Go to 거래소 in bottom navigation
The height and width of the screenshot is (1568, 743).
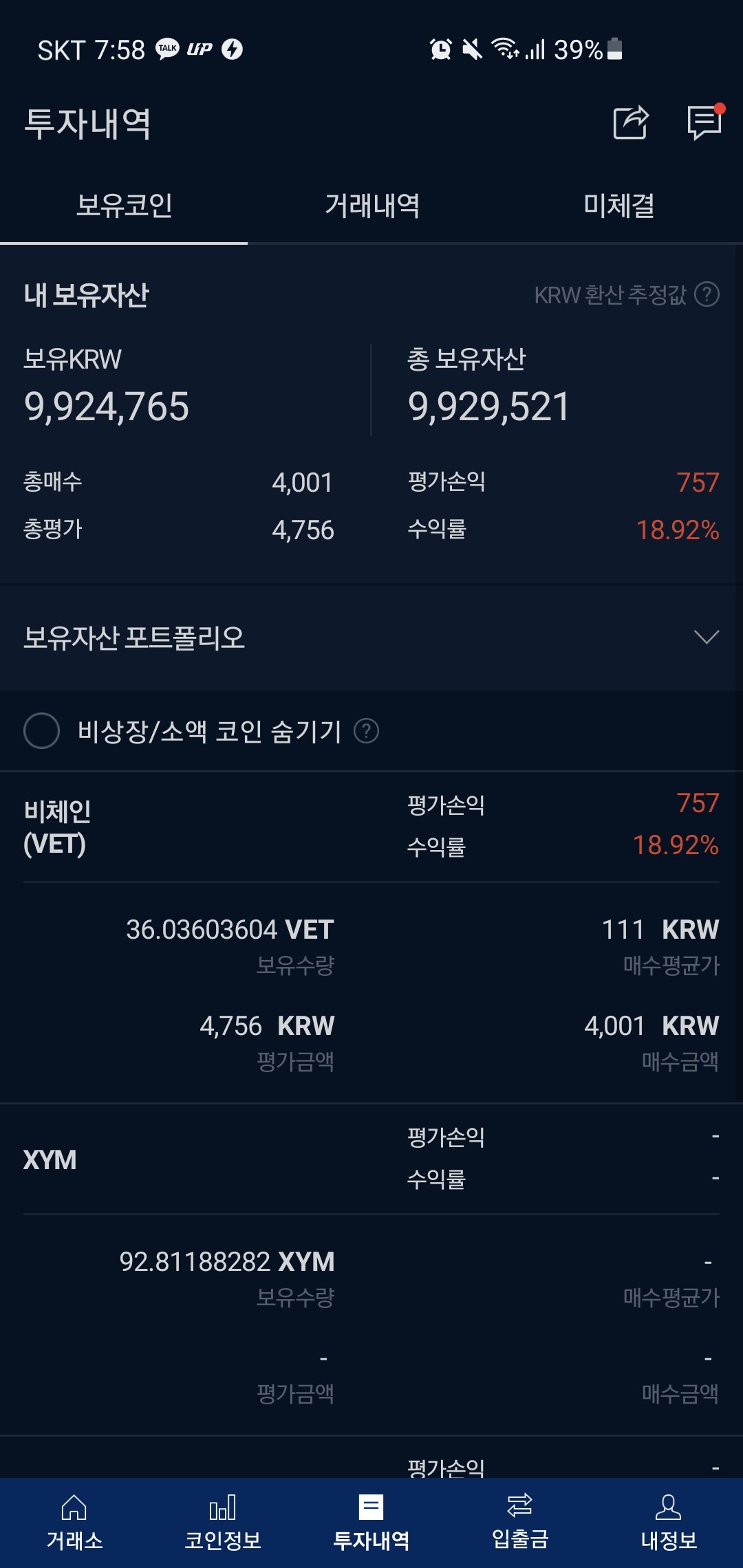(74, 1523)
